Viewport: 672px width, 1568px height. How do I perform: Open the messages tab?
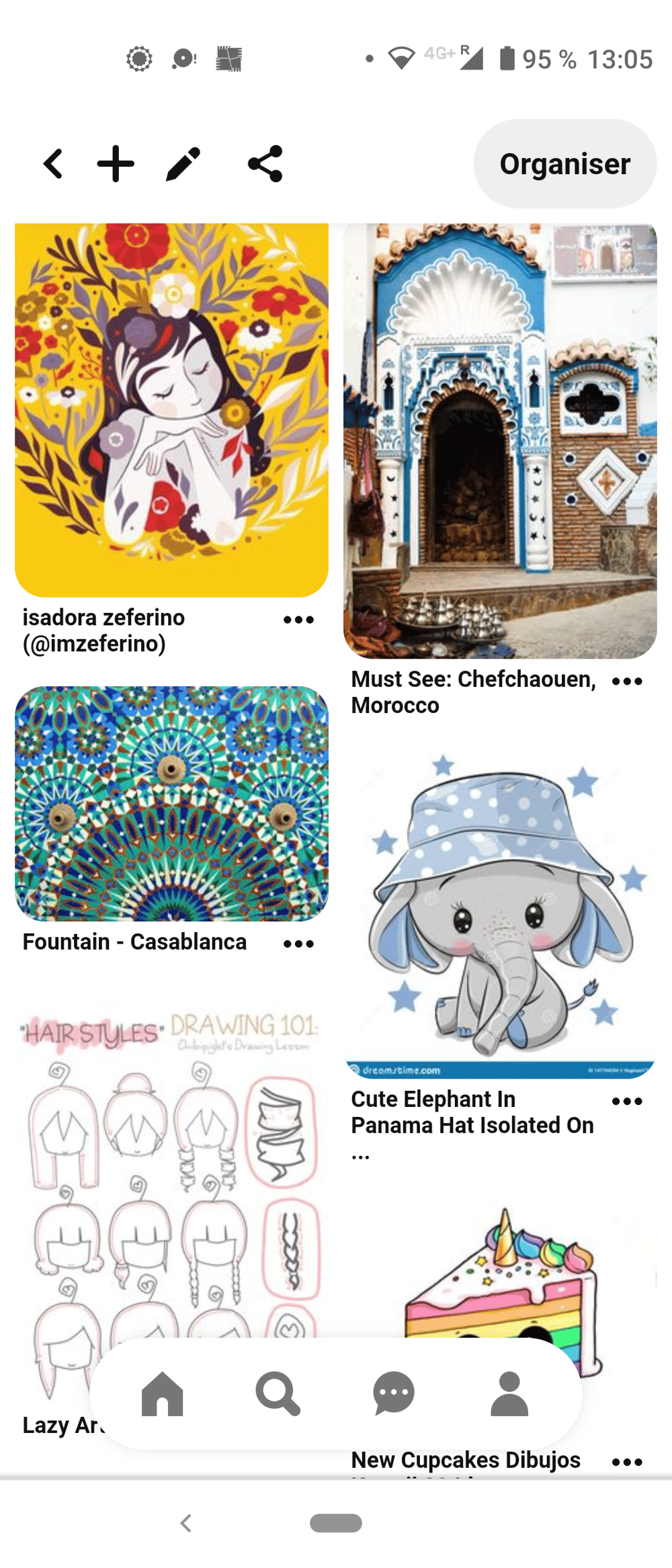tap(394, 1393)
